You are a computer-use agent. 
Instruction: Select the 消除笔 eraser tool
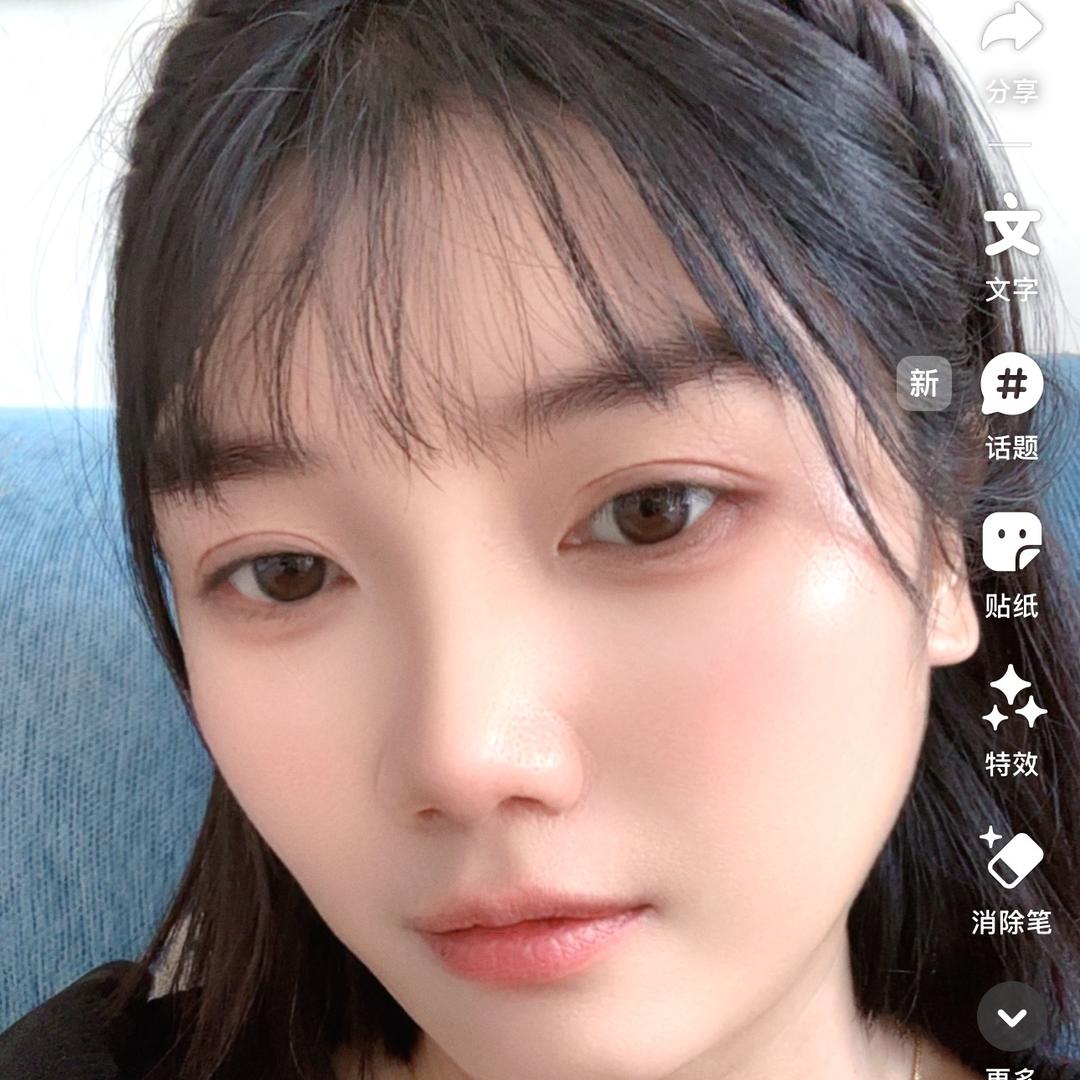pos(1011,859)
